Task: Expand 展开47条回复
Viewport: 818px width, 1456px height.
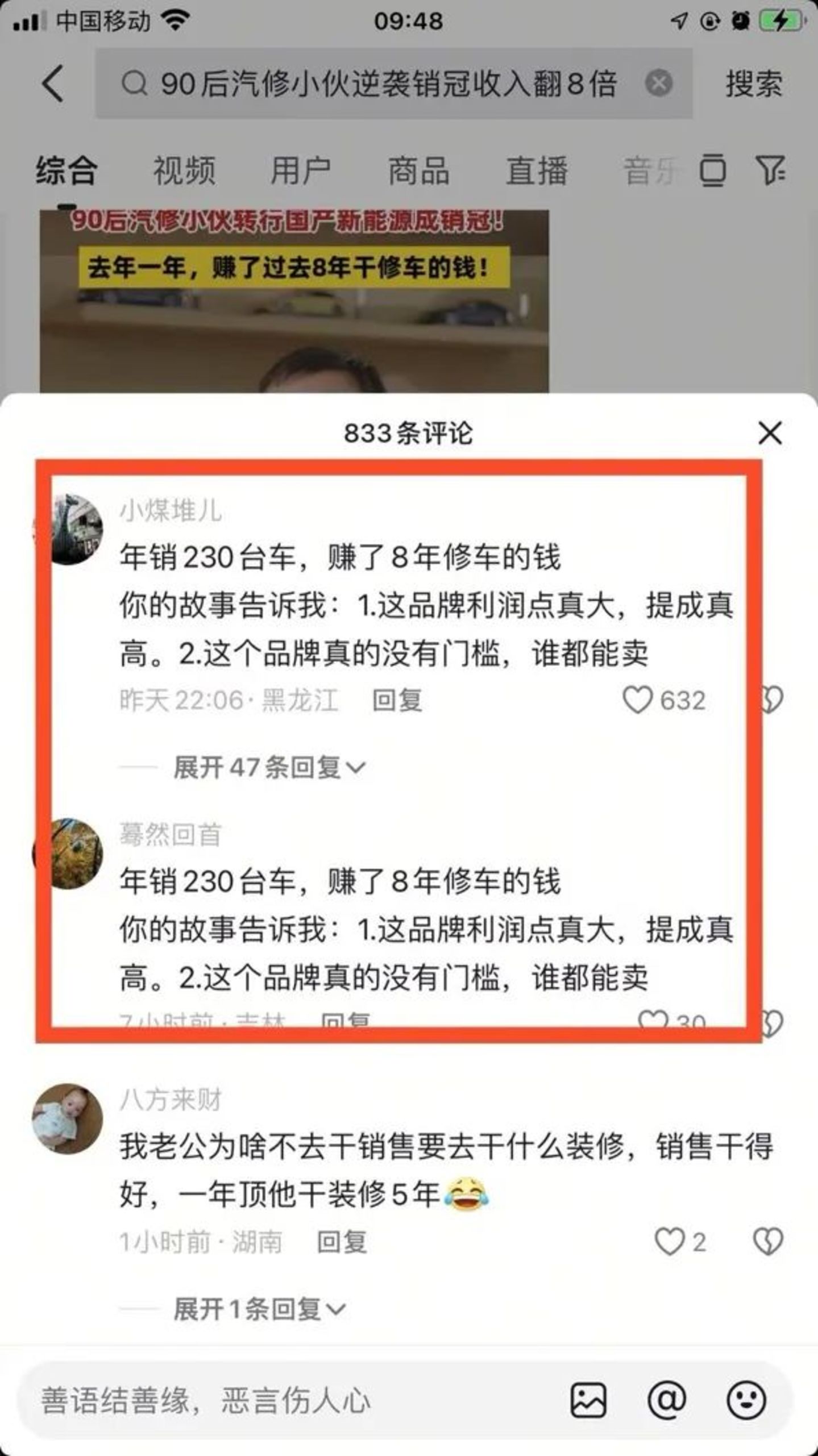Action: tap(269, 768)
